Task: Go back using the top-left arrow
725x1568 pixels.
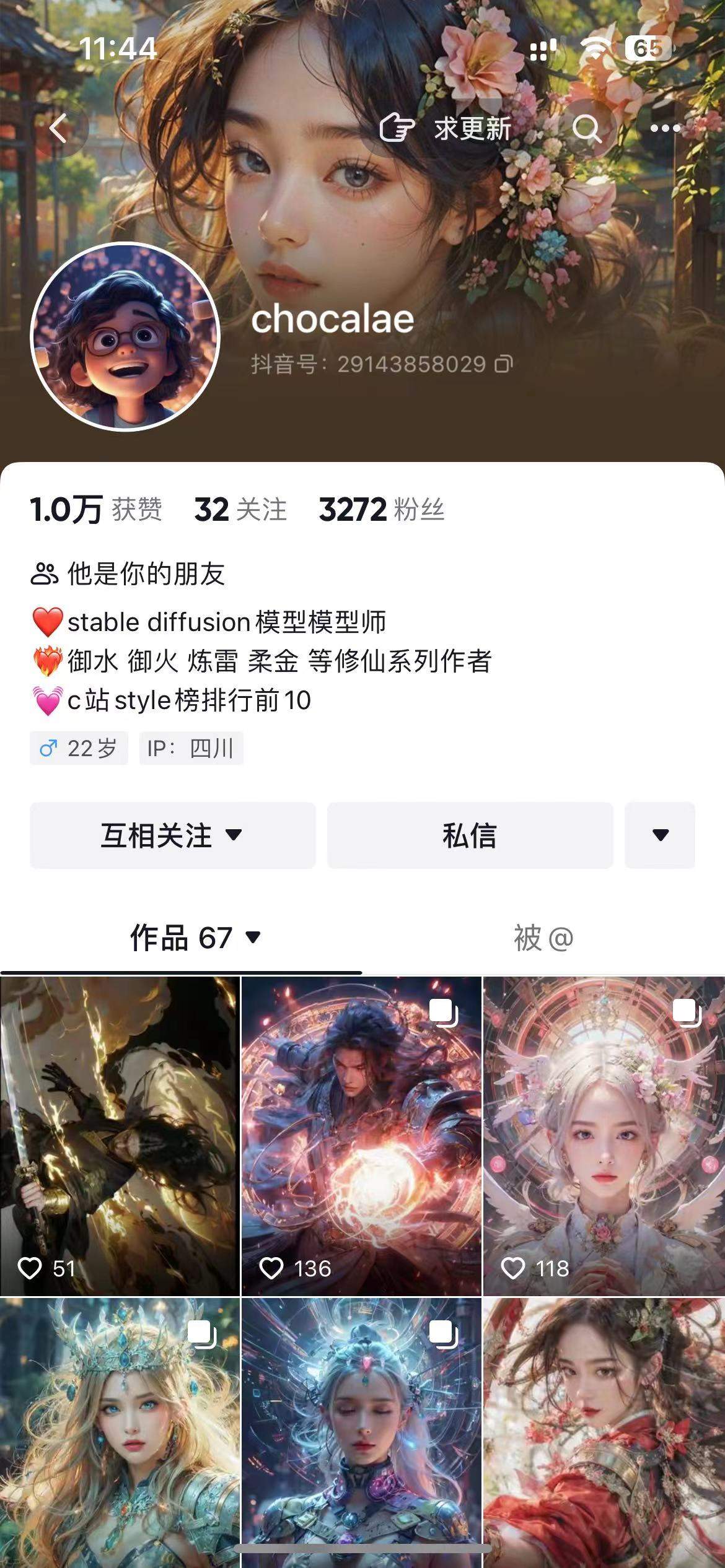Action: click(x=59, y=129)
